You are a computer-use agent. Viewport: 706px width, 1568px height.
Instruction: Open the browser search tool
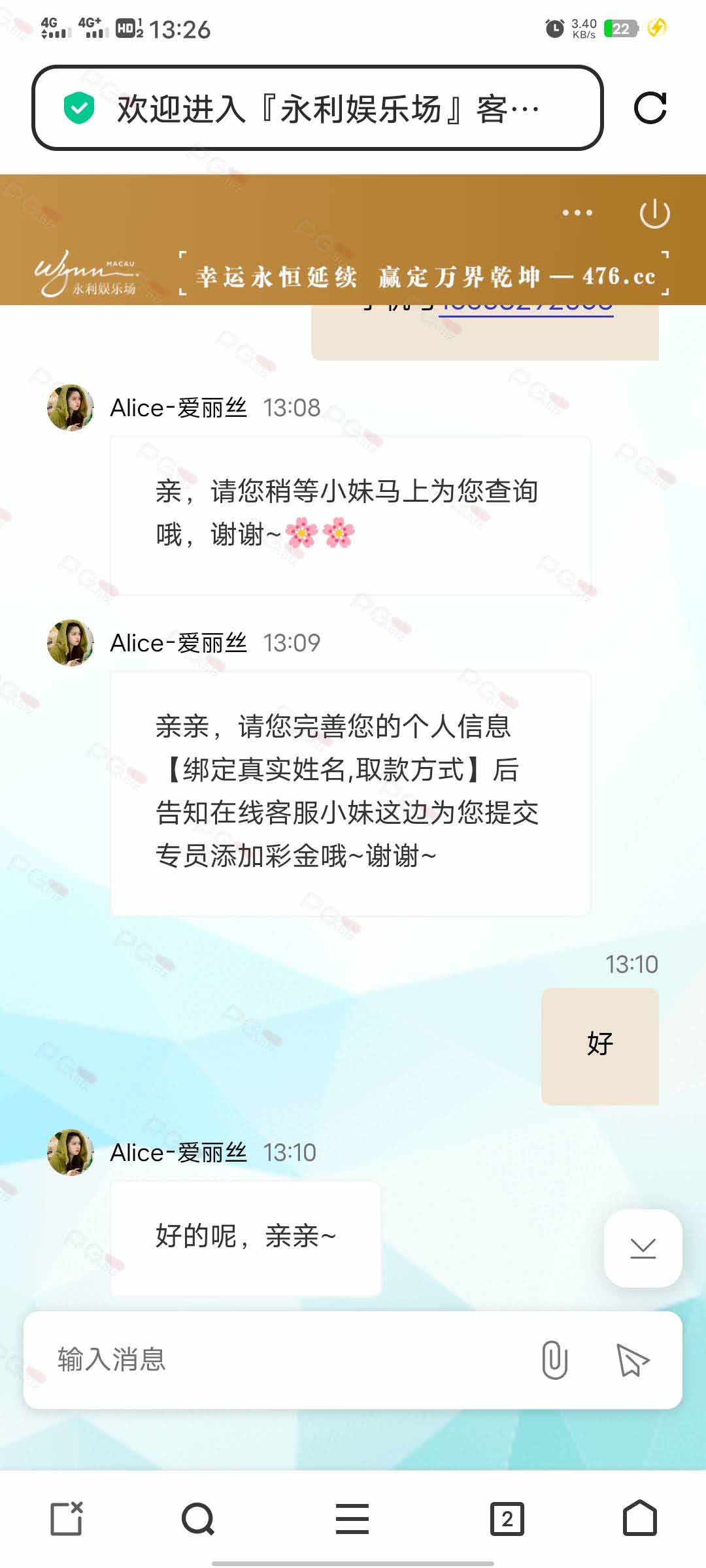198,1518
